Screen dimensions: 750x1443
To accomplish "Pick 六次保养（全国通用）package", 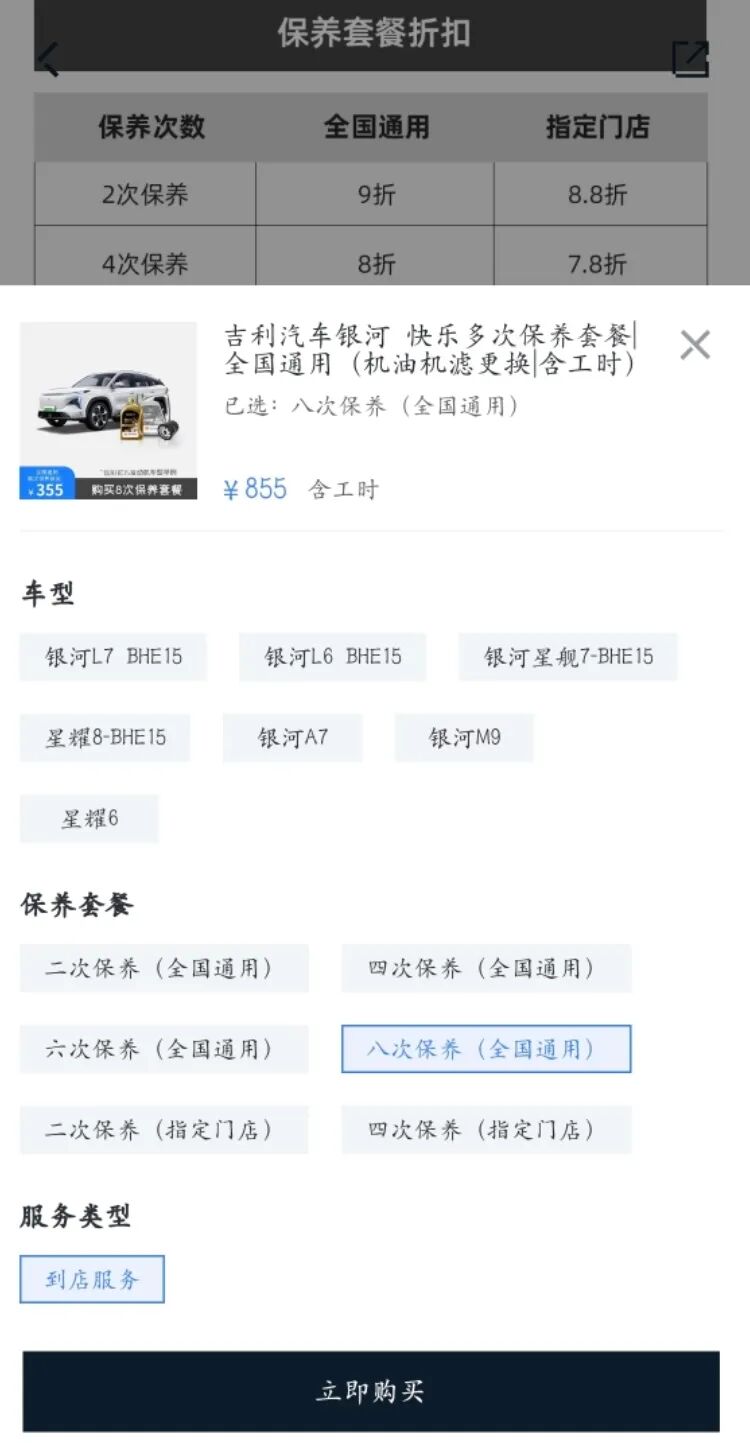I will [164, 1049].
